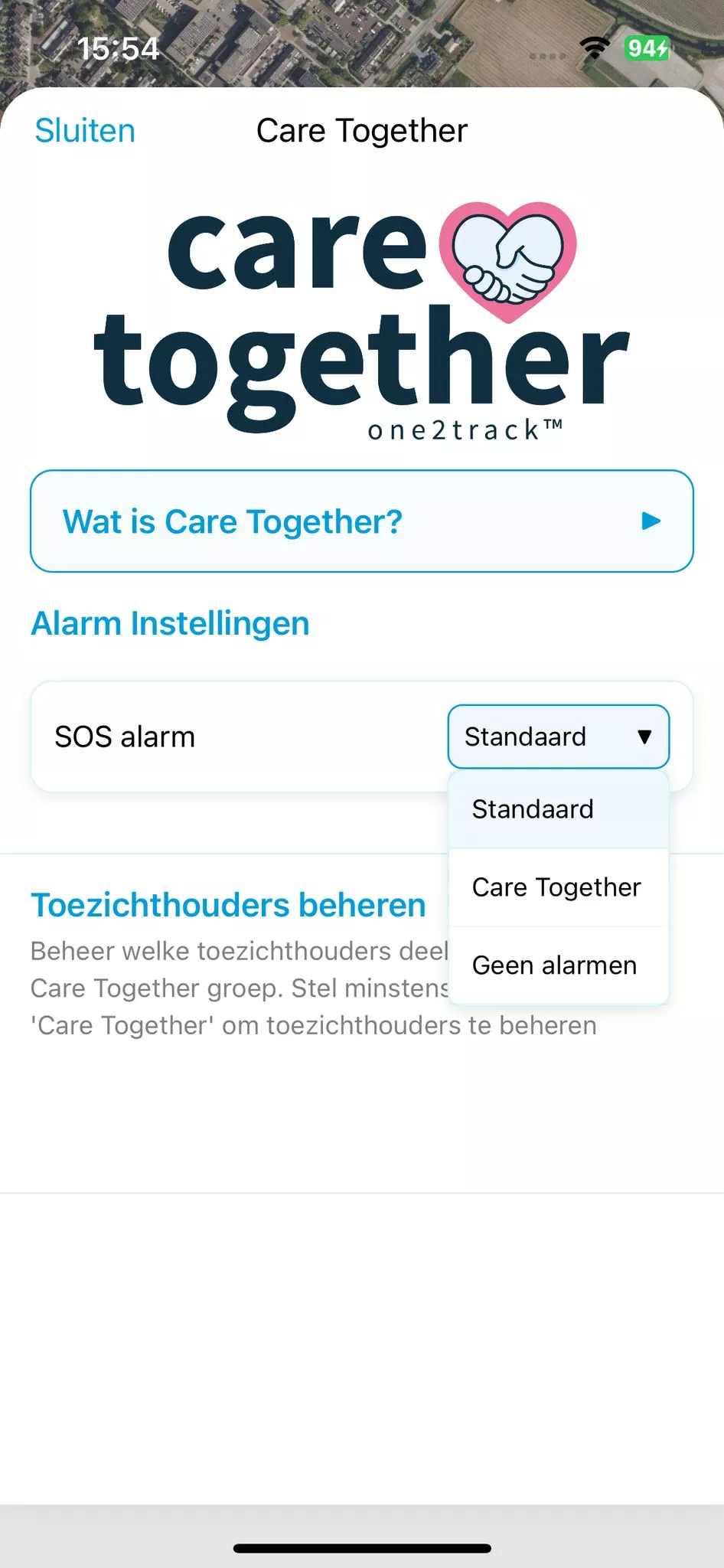Tap Sluiten to close Care Together
This screenshot has width=724, height=1568.
[85, 131]
